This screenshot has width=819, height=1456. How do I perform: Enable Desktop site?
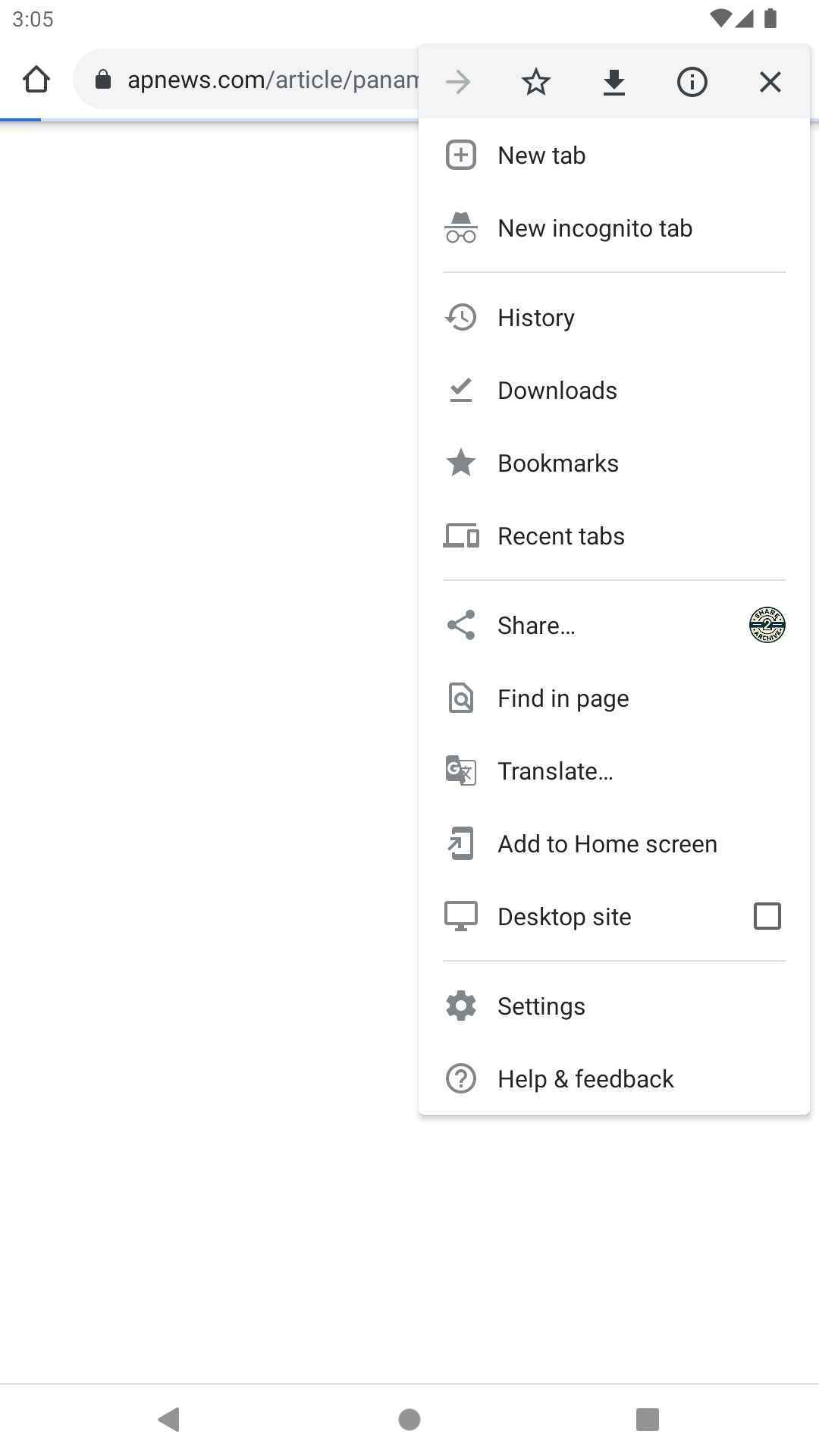767,915
